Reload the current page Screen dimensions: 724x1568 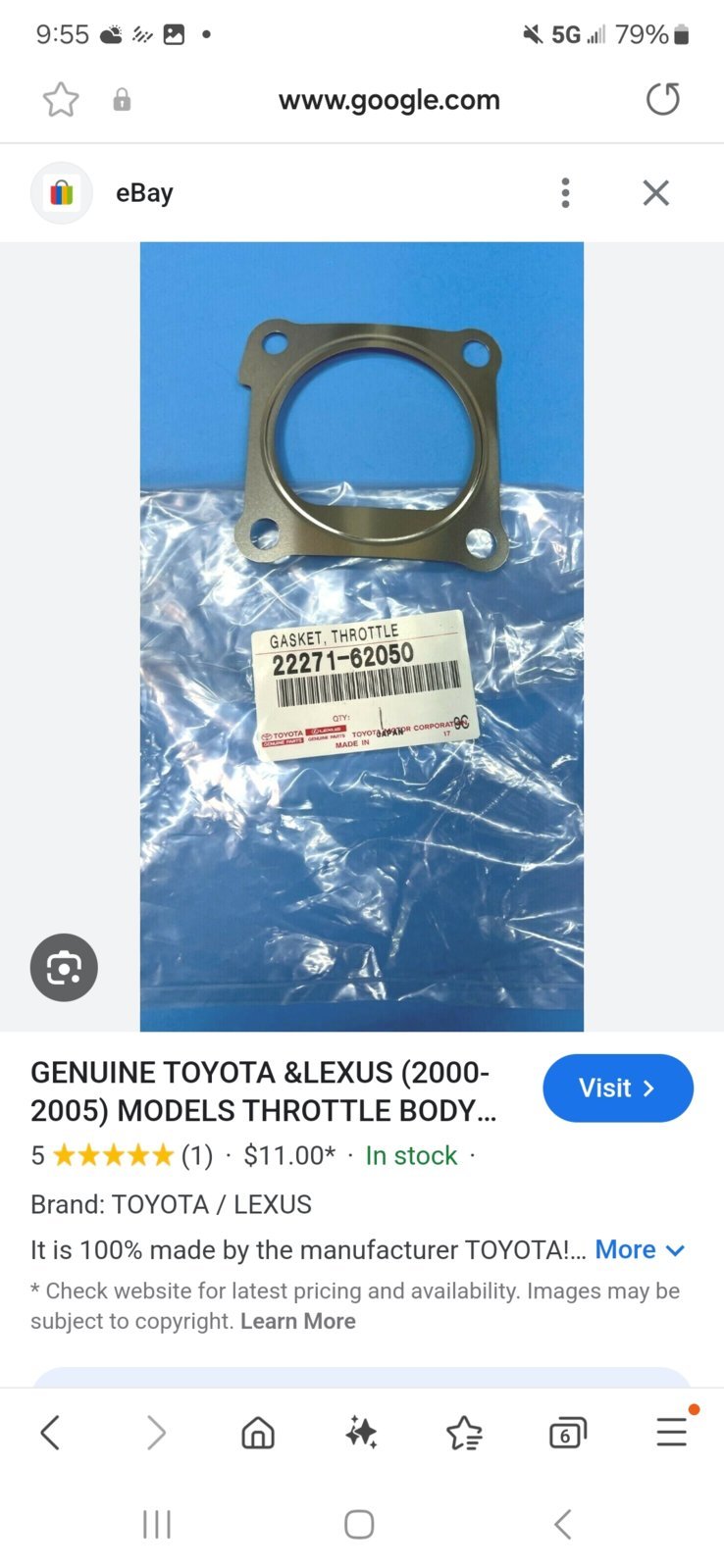(662, 99)
